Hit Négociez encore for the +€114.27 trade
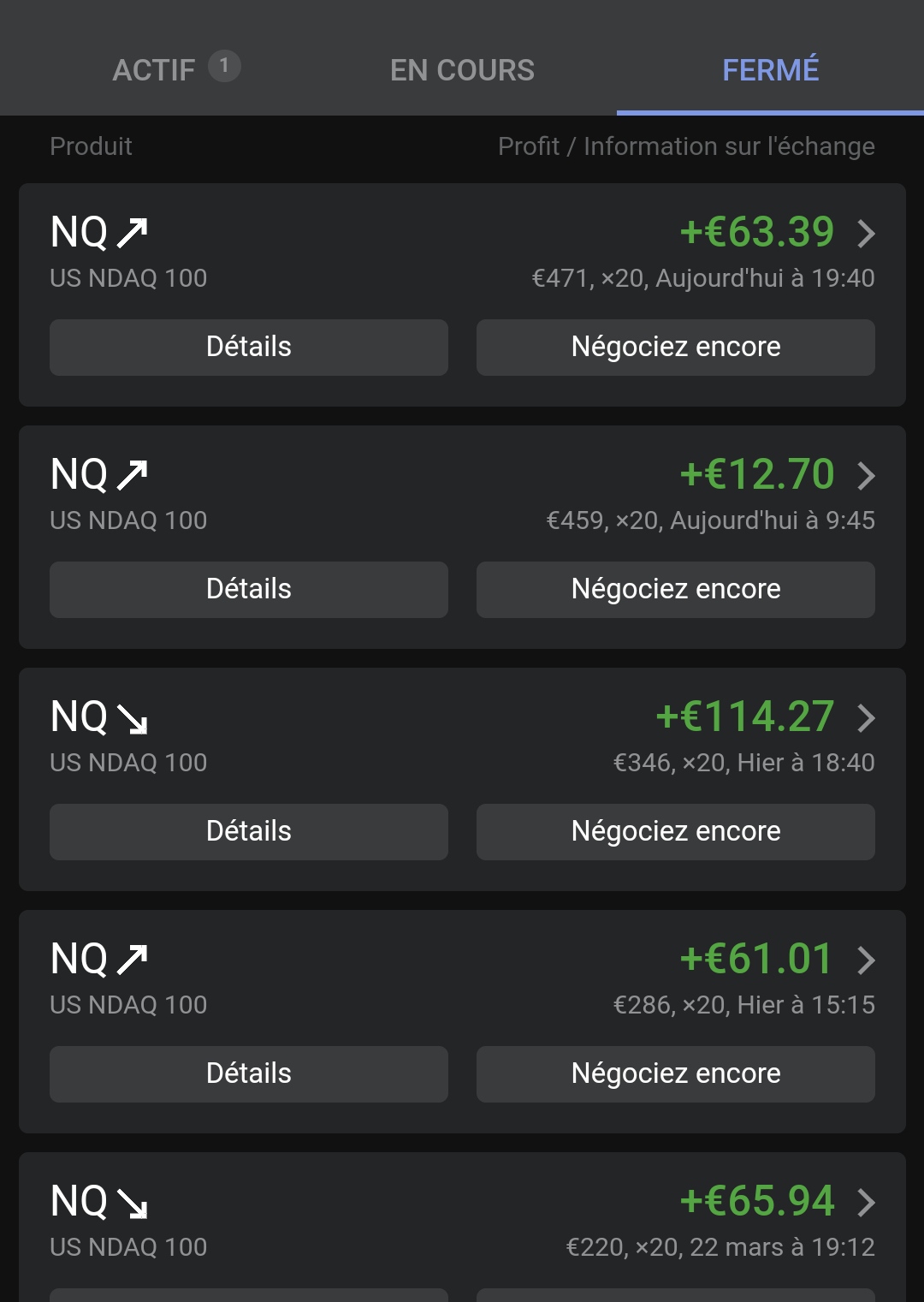Viewport: 924px width, 1302px height. [x=675, y=831]
